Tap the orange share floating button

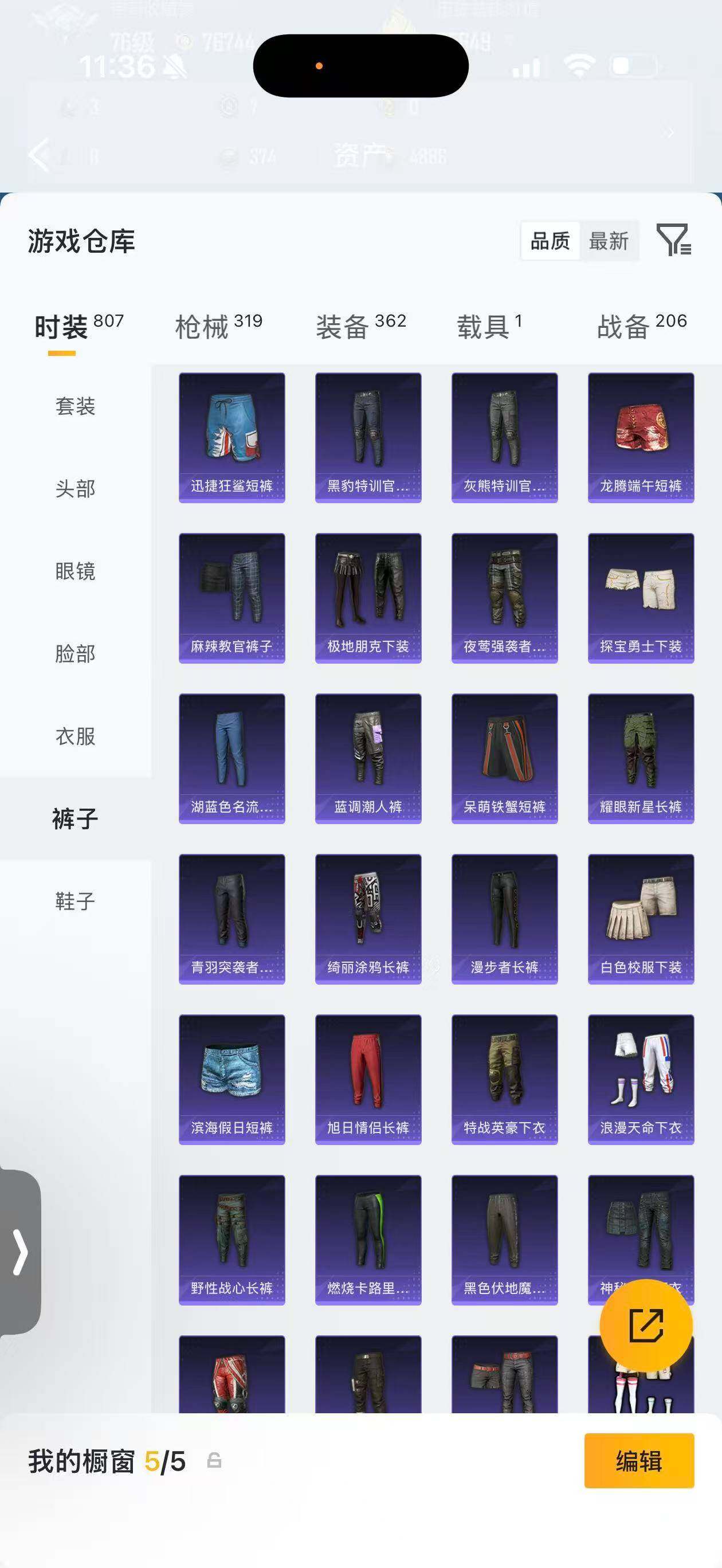pyautogui.click(x=646, y=1325)
